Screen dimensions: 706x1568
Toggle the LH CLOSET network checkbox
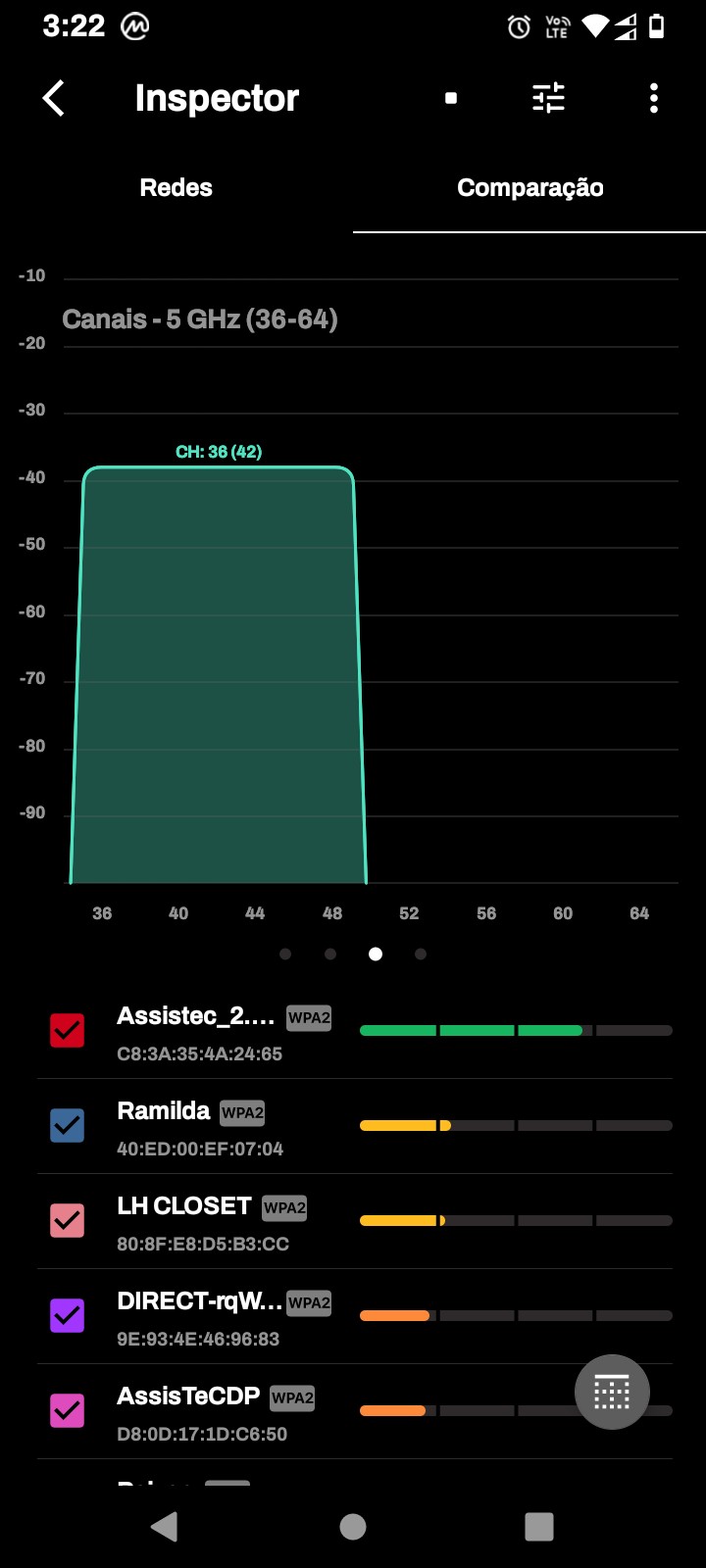pos(68,1221)
